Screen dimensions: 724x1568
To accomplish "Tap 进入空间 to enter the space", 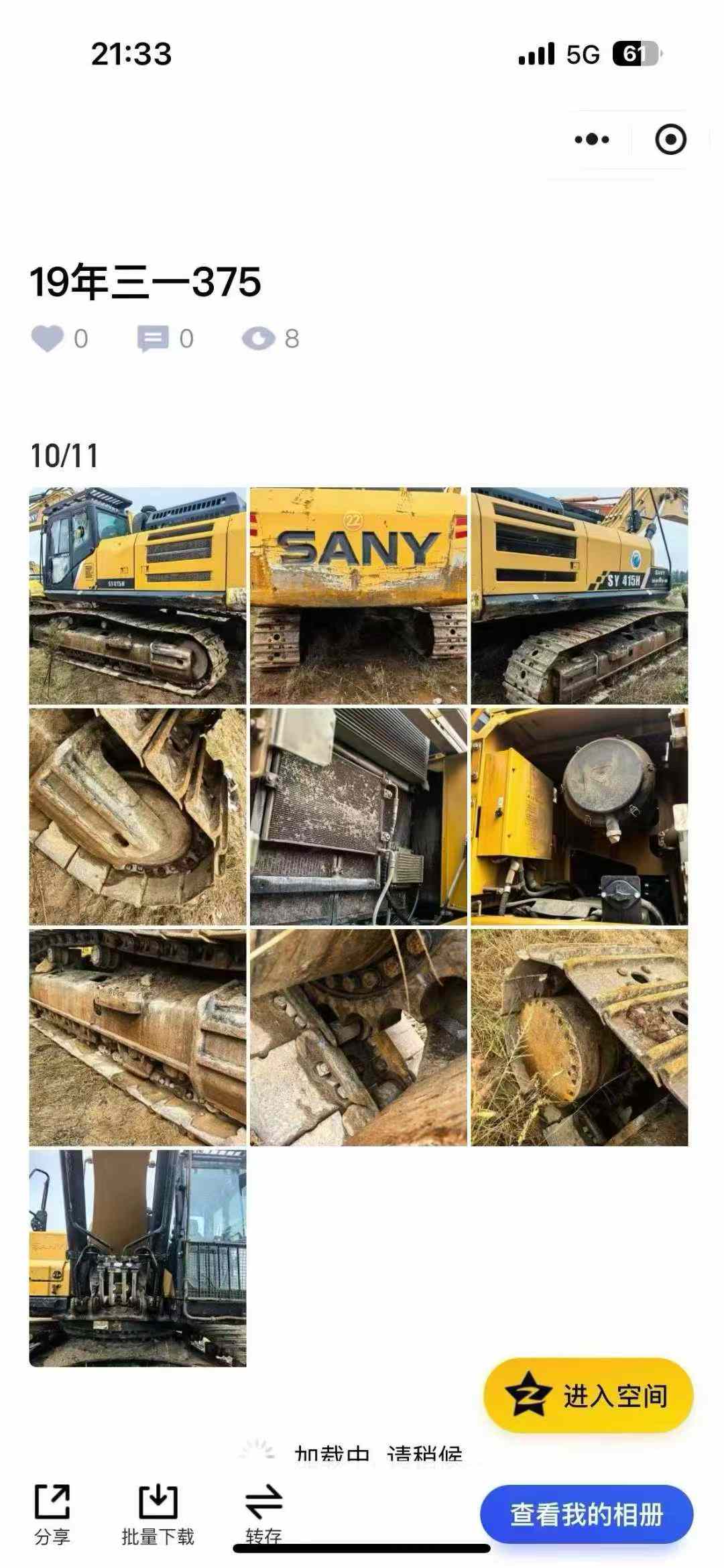I will coord(588,1396).
